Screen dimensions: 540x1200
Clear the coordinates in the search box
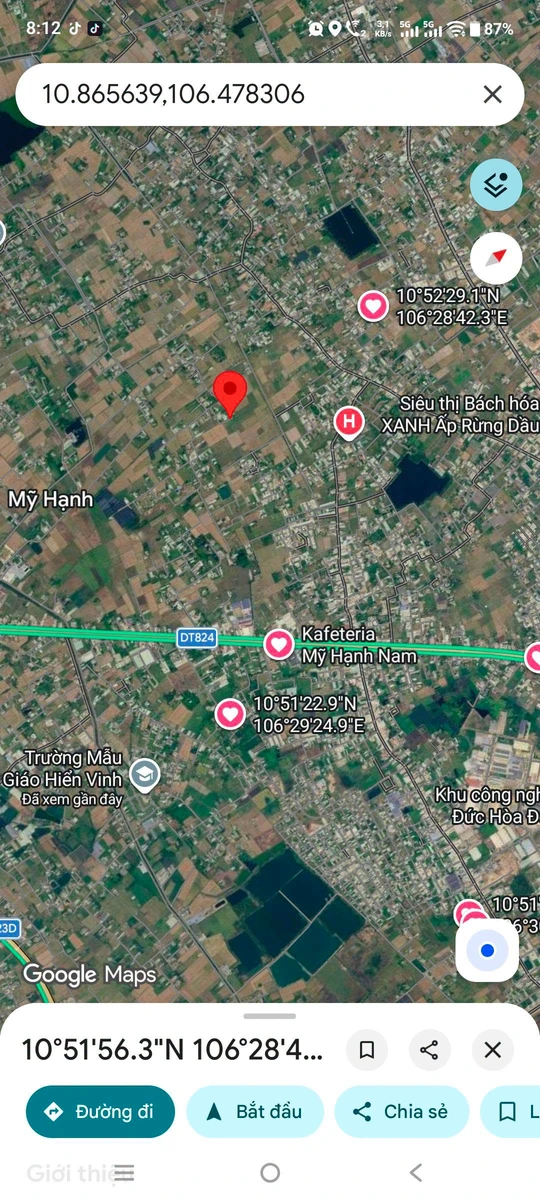tap(492, 95)
